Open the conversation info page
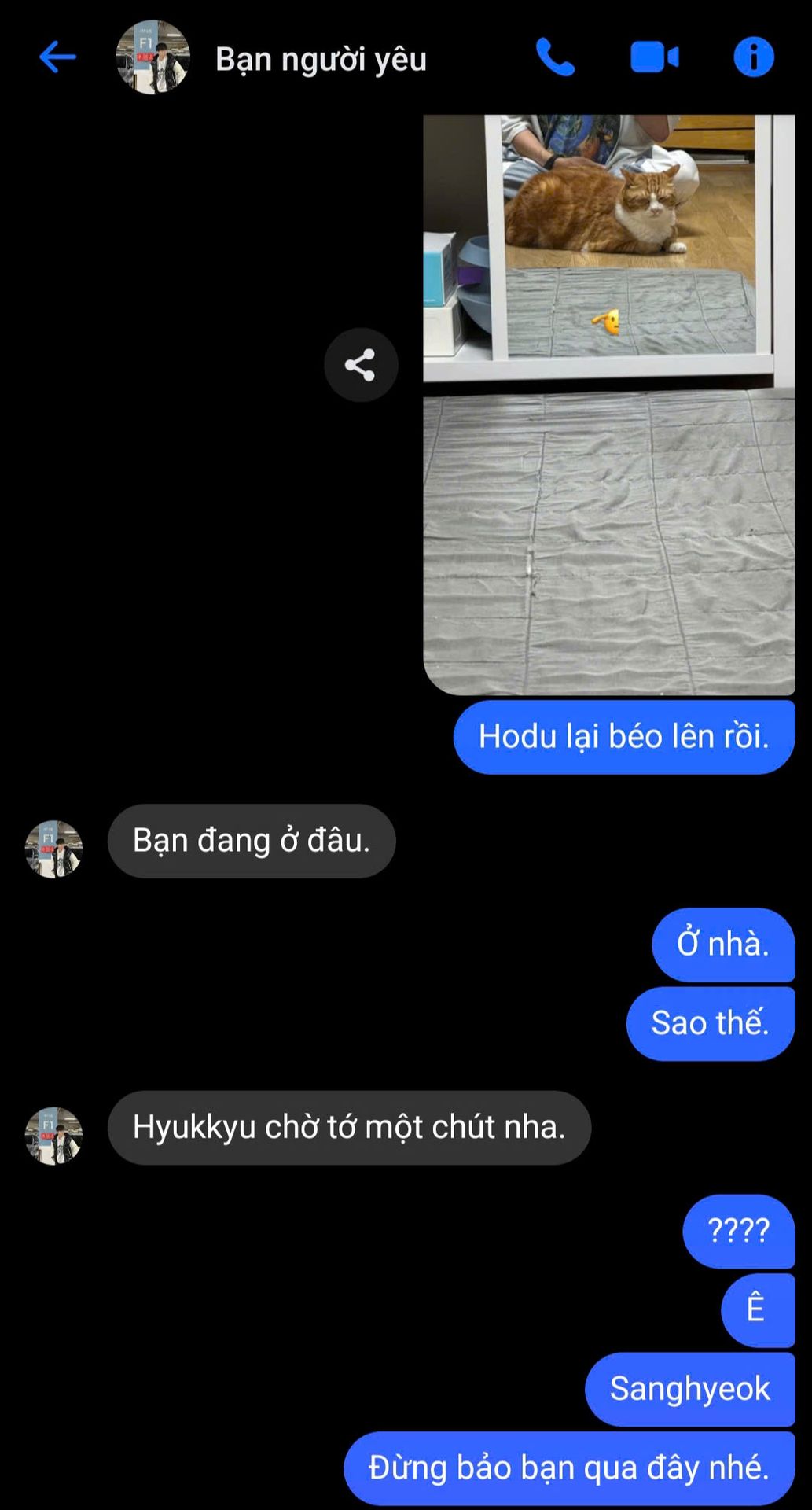Screen dimensions: 812x1510 point(753,57)
